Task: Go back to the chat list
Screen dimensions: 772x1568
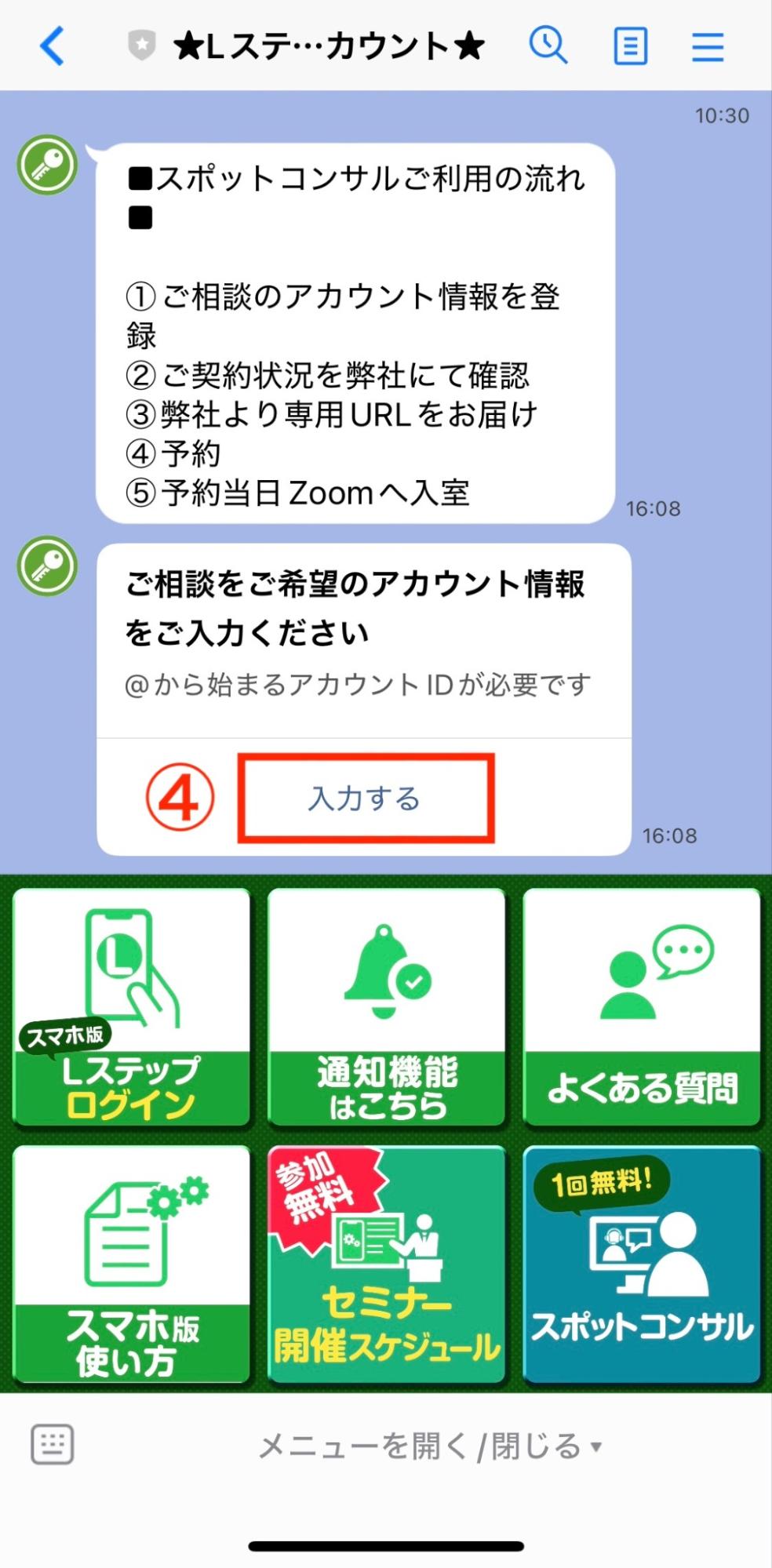Action: coord(52,46)
